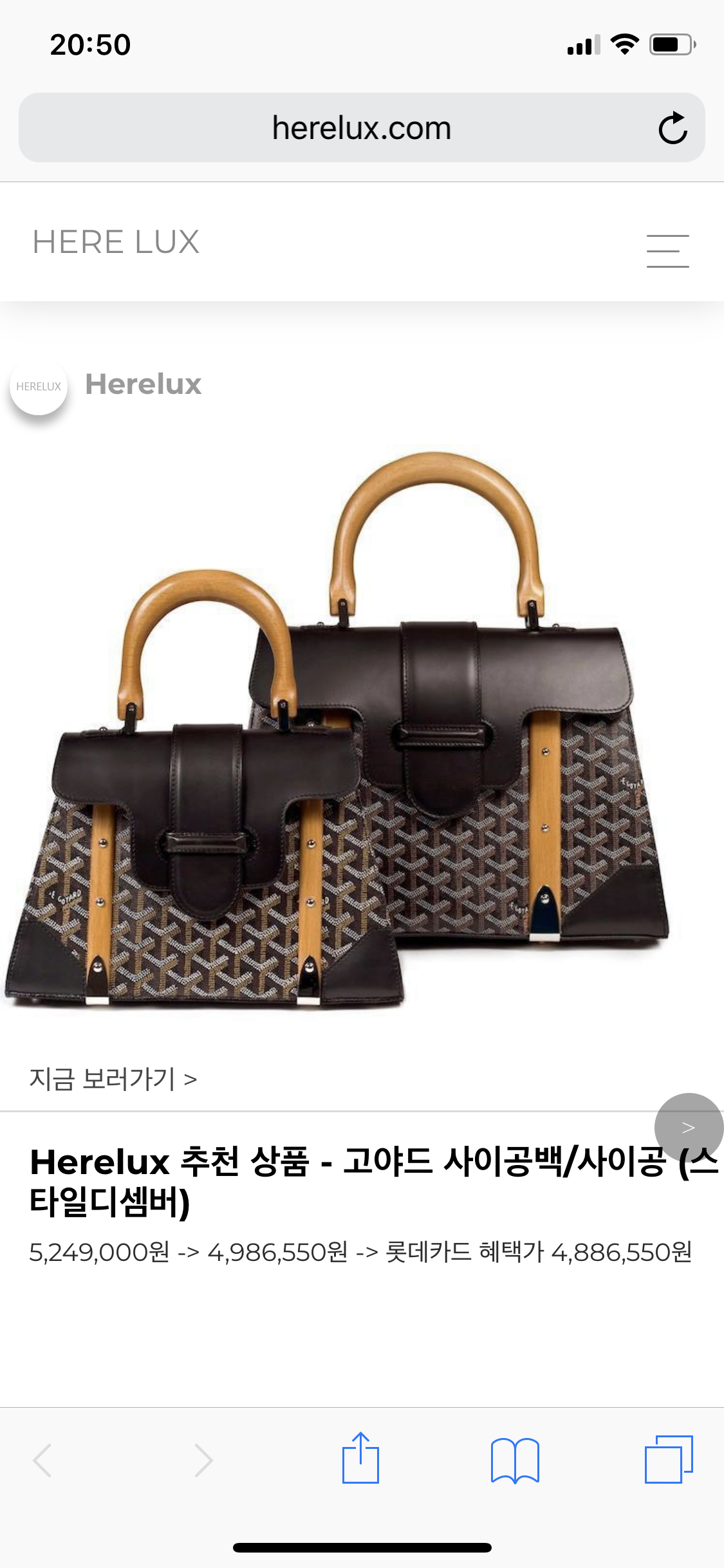The image size is (724, 1568).
Task: Tap the address bar showing herelux.com
Action: (362, 127)
